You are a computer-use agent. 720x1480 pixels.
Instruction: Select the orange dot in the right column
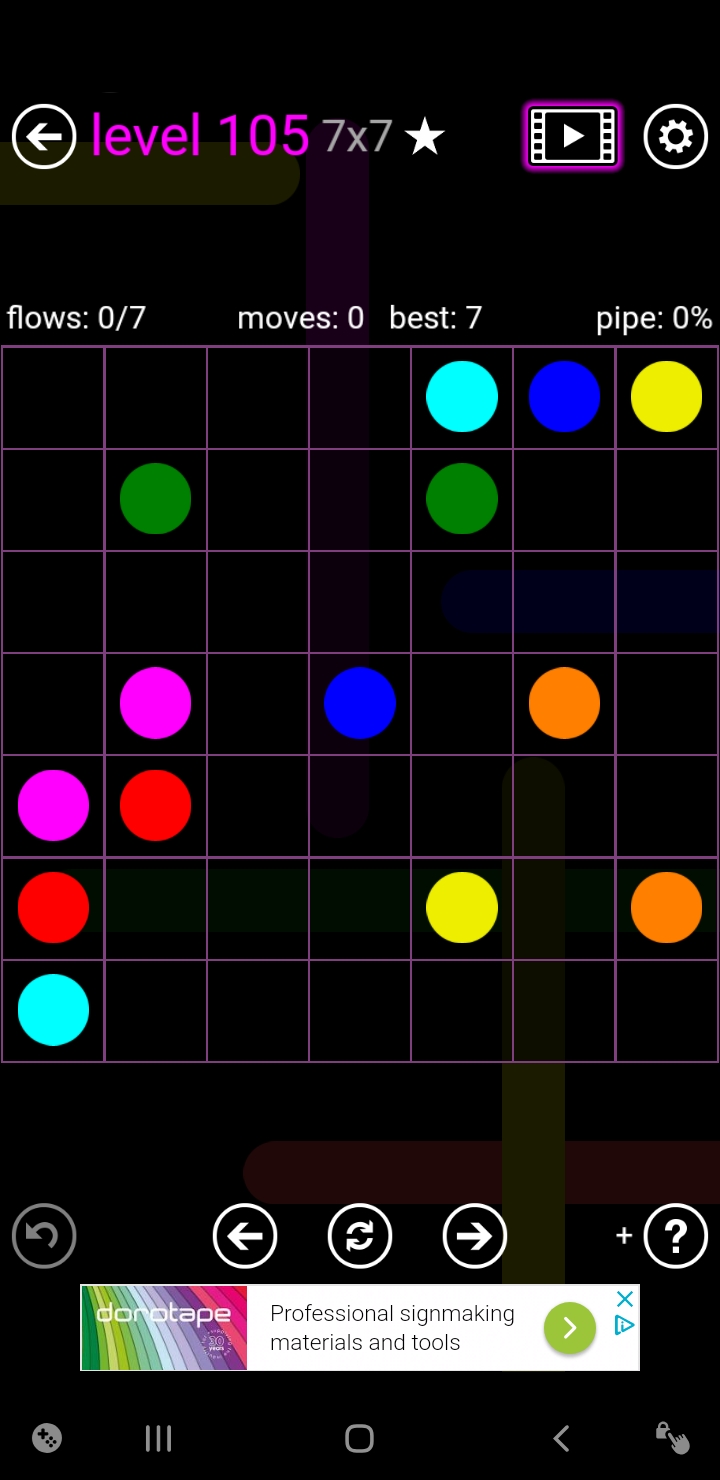[x=666, y=907]
